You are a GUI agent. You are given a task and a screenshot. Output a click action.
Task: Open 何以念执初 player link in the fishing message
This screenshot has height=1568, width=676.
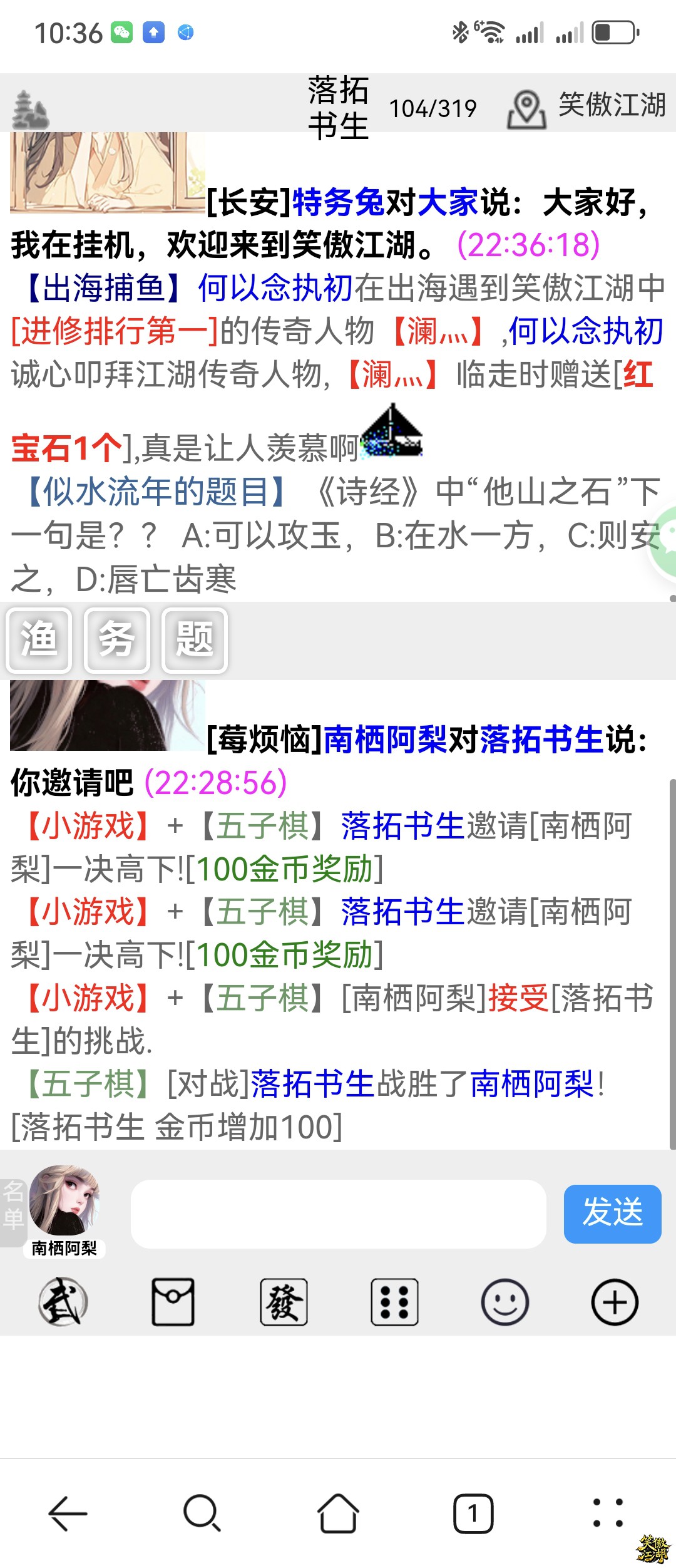275,288
